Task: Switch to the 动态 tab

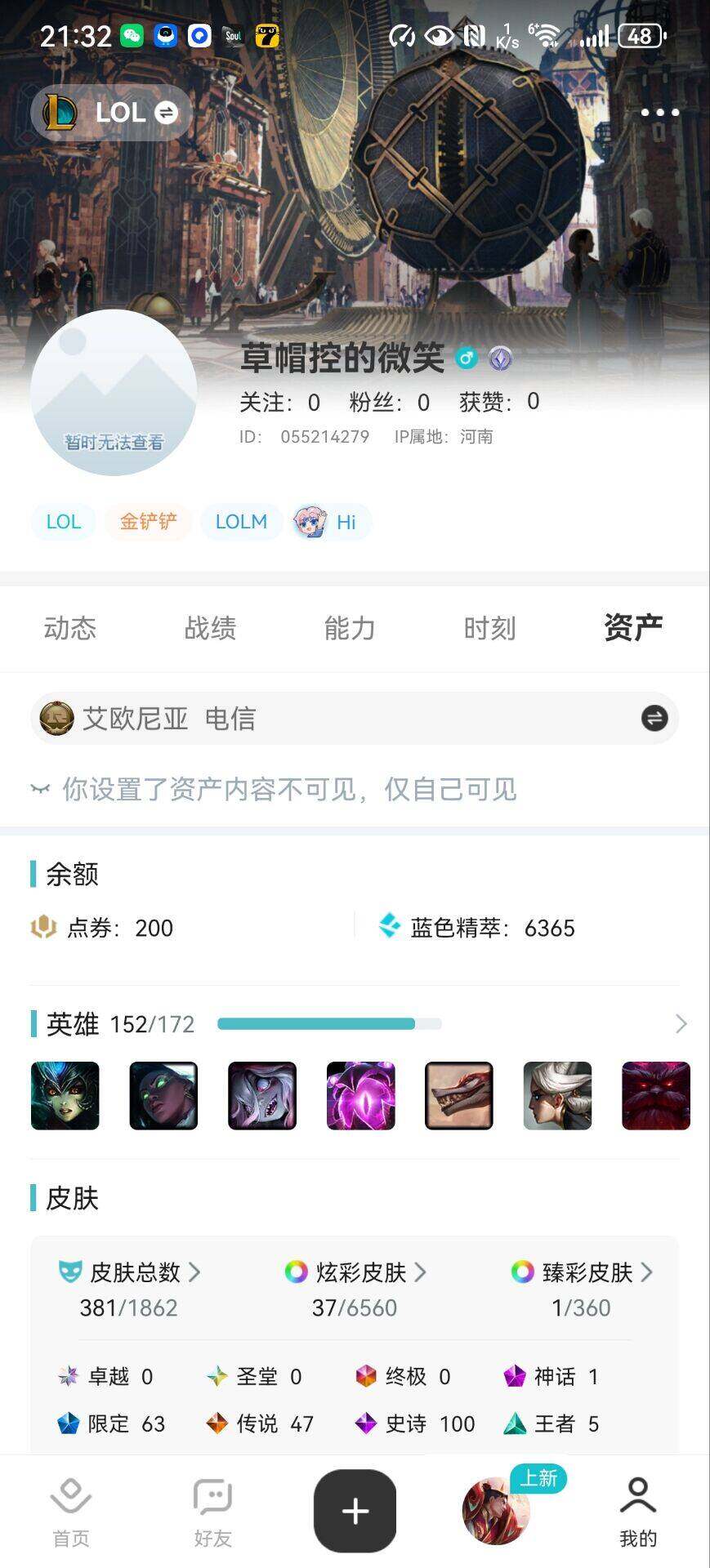Action: point(70,628)
